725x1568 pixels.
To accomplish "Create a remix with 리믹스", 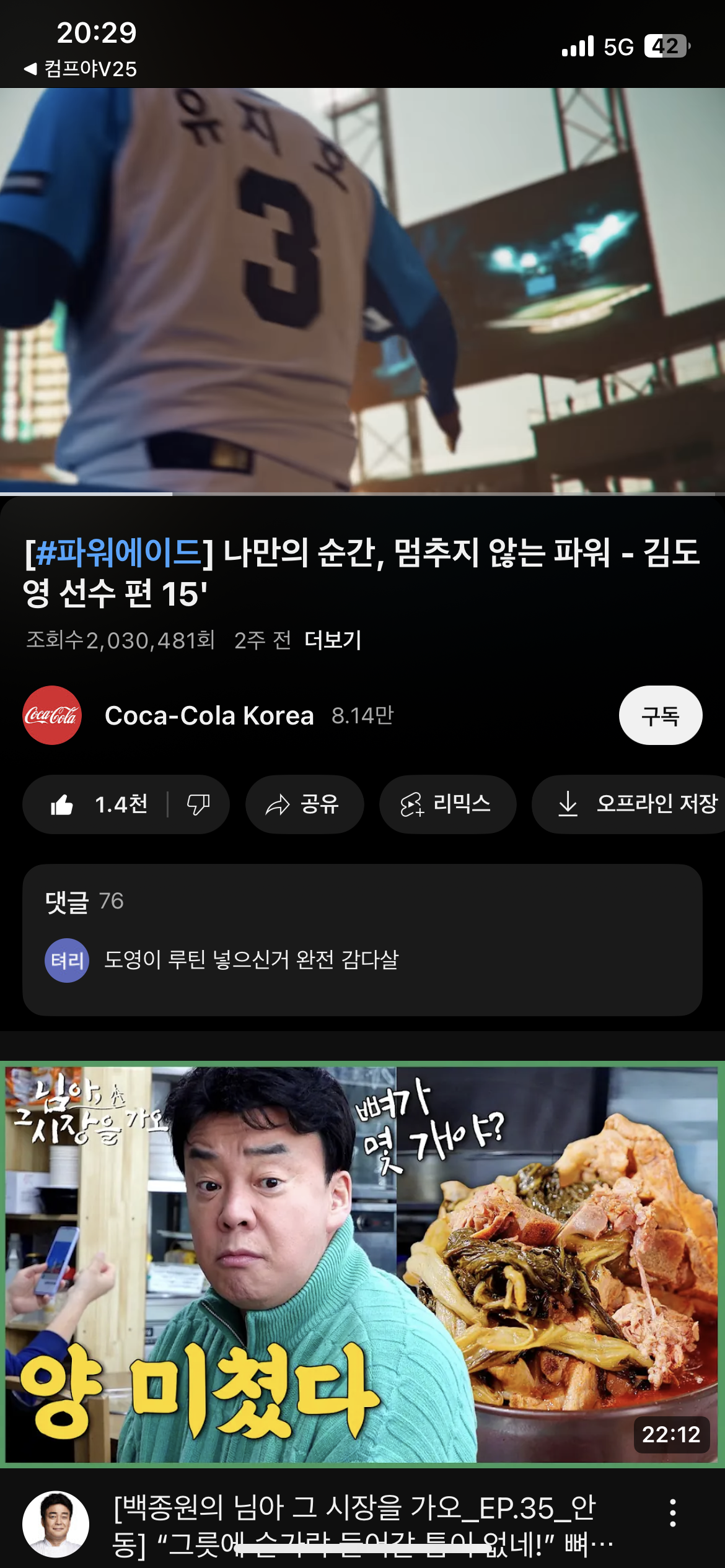I will 447,804.
